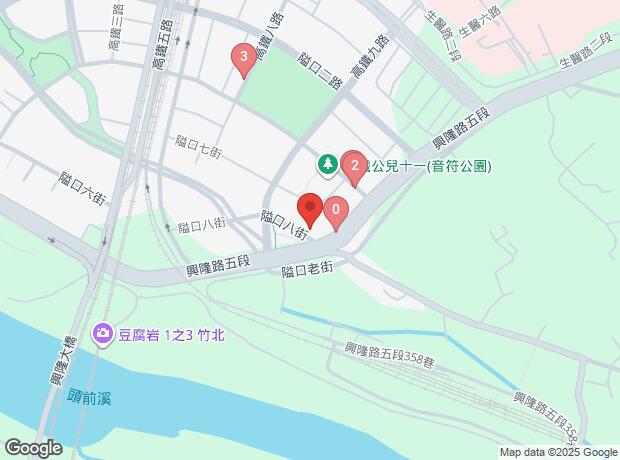Open the 豆腐岩 1之3 竹北 place pin
620x460 pixels.
pyautogui.click(x=102, y=334)
